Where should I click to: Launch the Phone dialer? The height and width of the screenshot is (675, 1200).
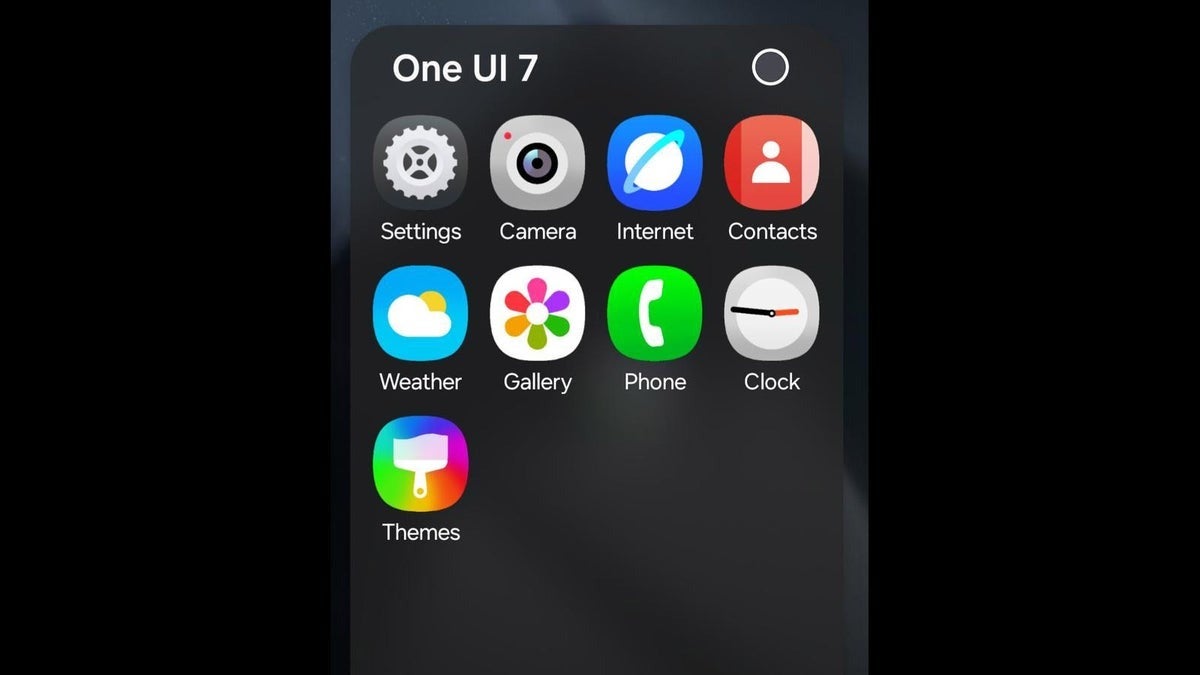point(654,313)
